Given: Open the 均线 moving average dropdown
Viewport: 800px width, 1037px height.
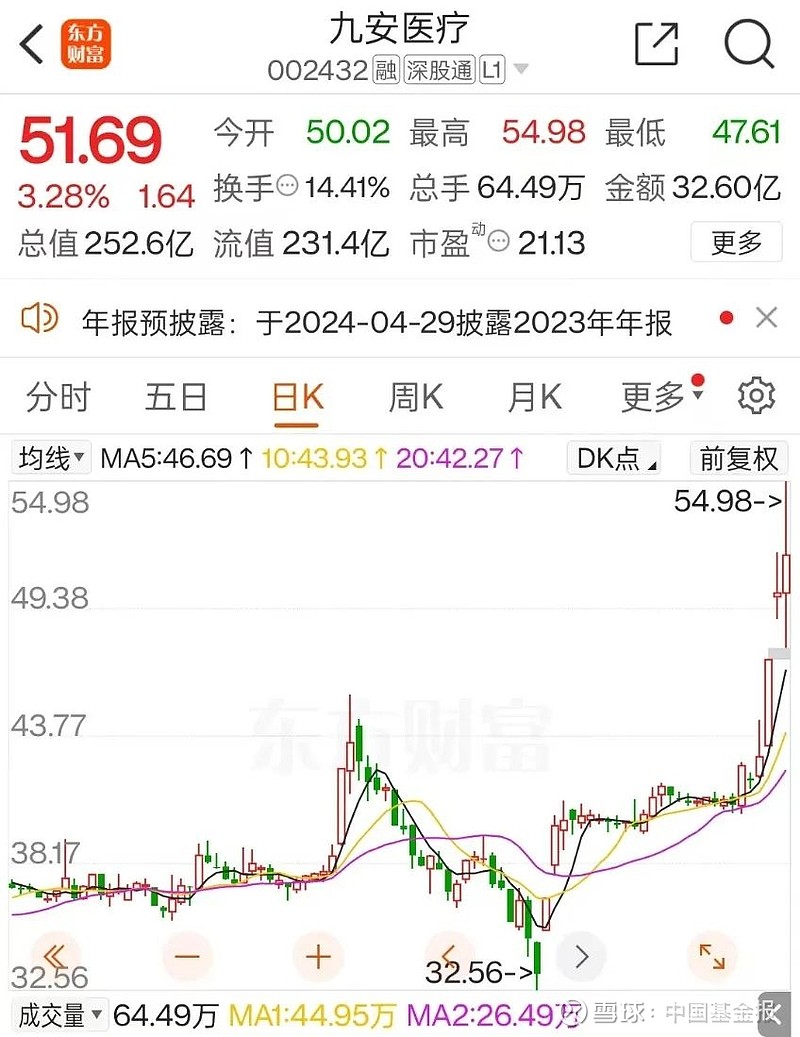Looking at the screenshot, I should (49, 458).
